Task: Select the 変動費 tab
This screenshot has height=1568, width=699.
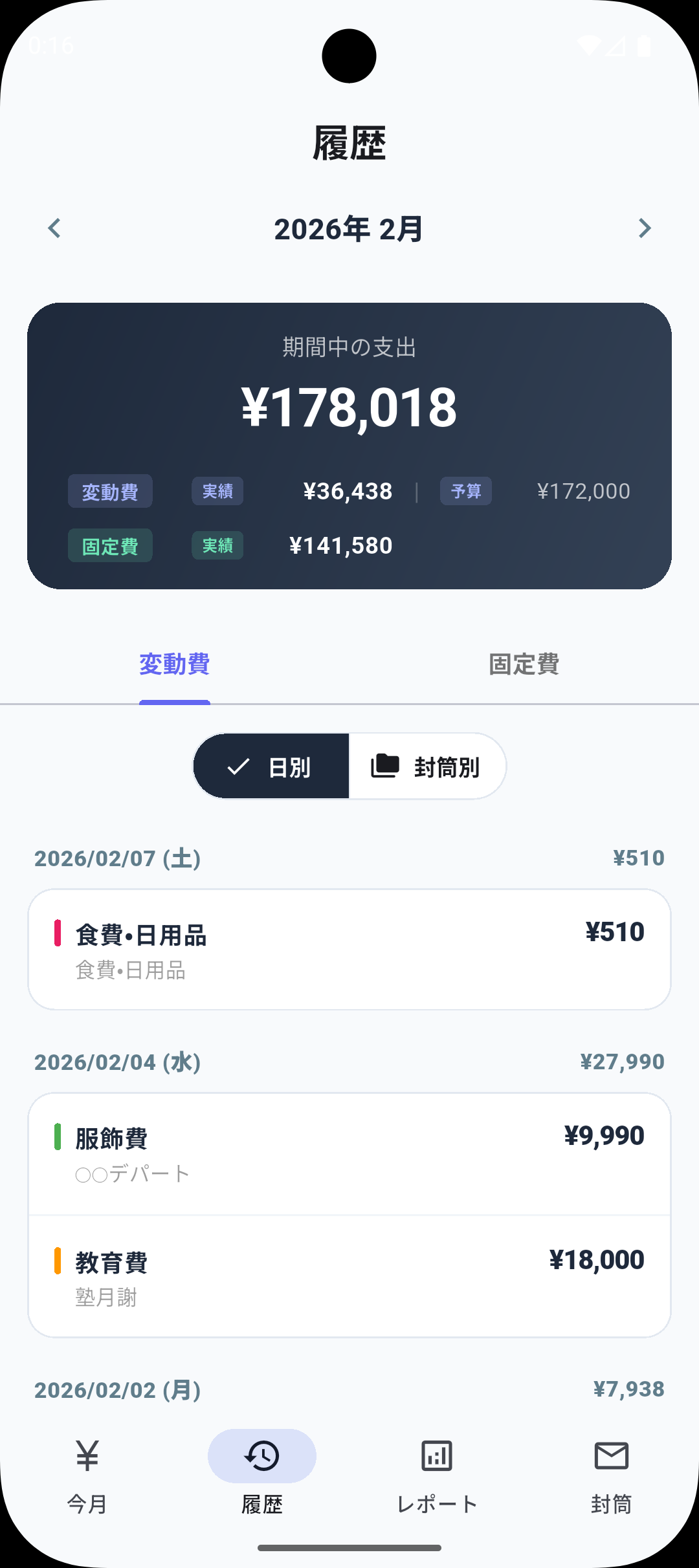Action: tap(175, 665)
